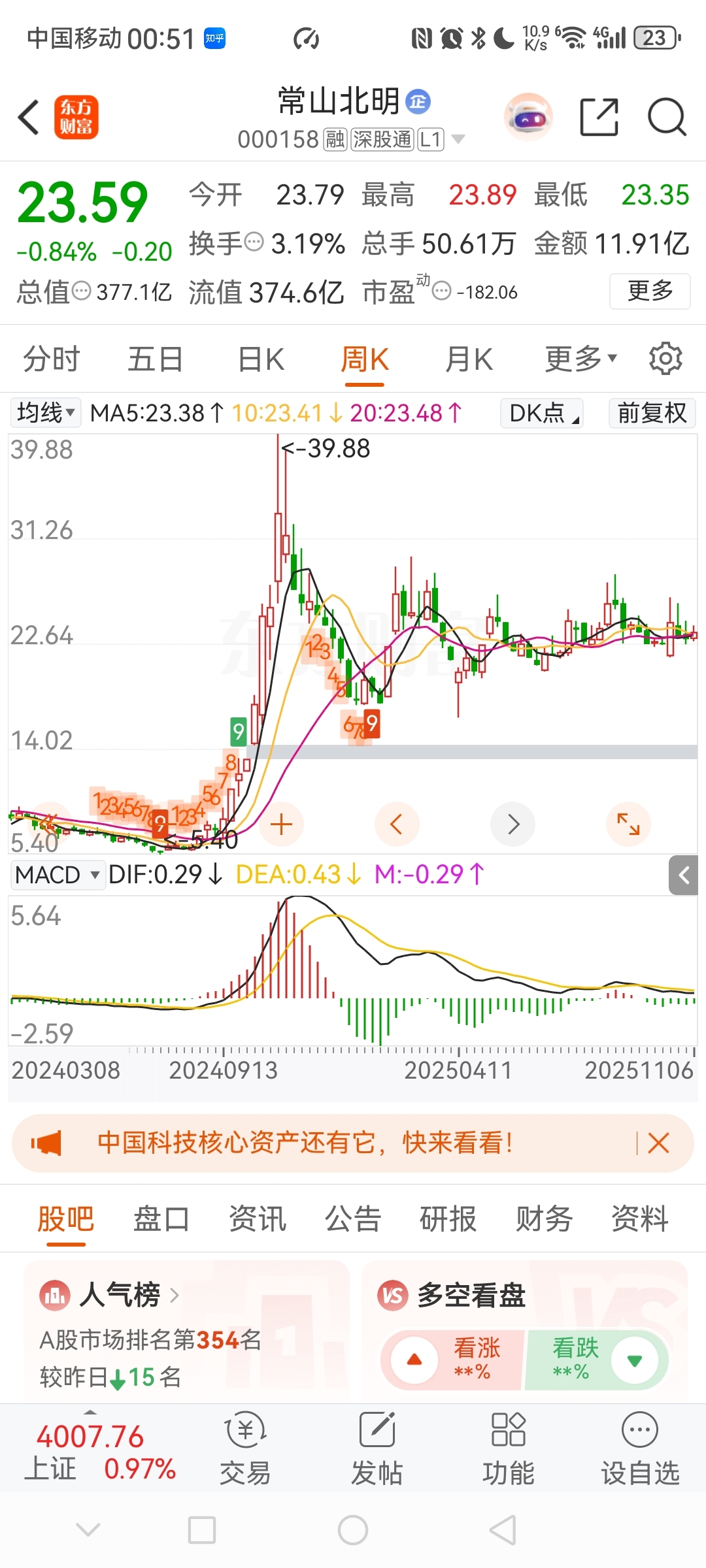Expand chart to fullscreen
The image size is (706, 1568).
(628, 825)
